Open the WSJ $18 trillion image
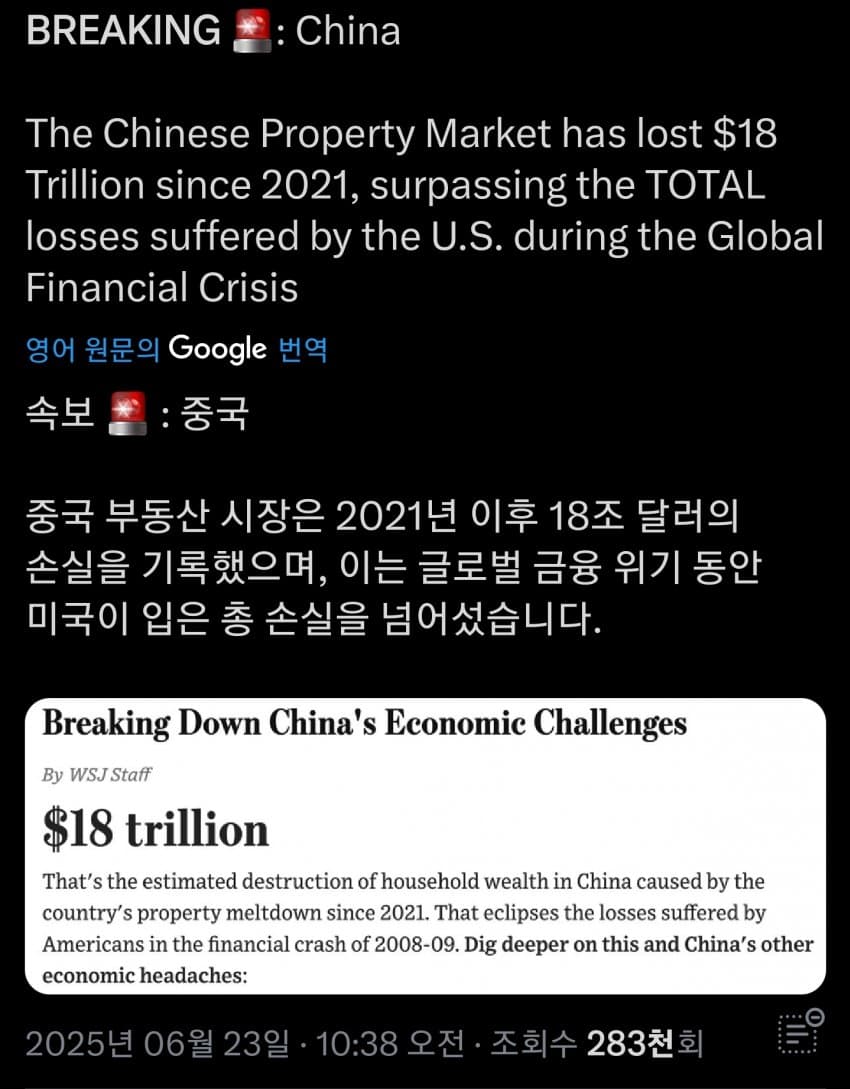 (x=425, y=847)
